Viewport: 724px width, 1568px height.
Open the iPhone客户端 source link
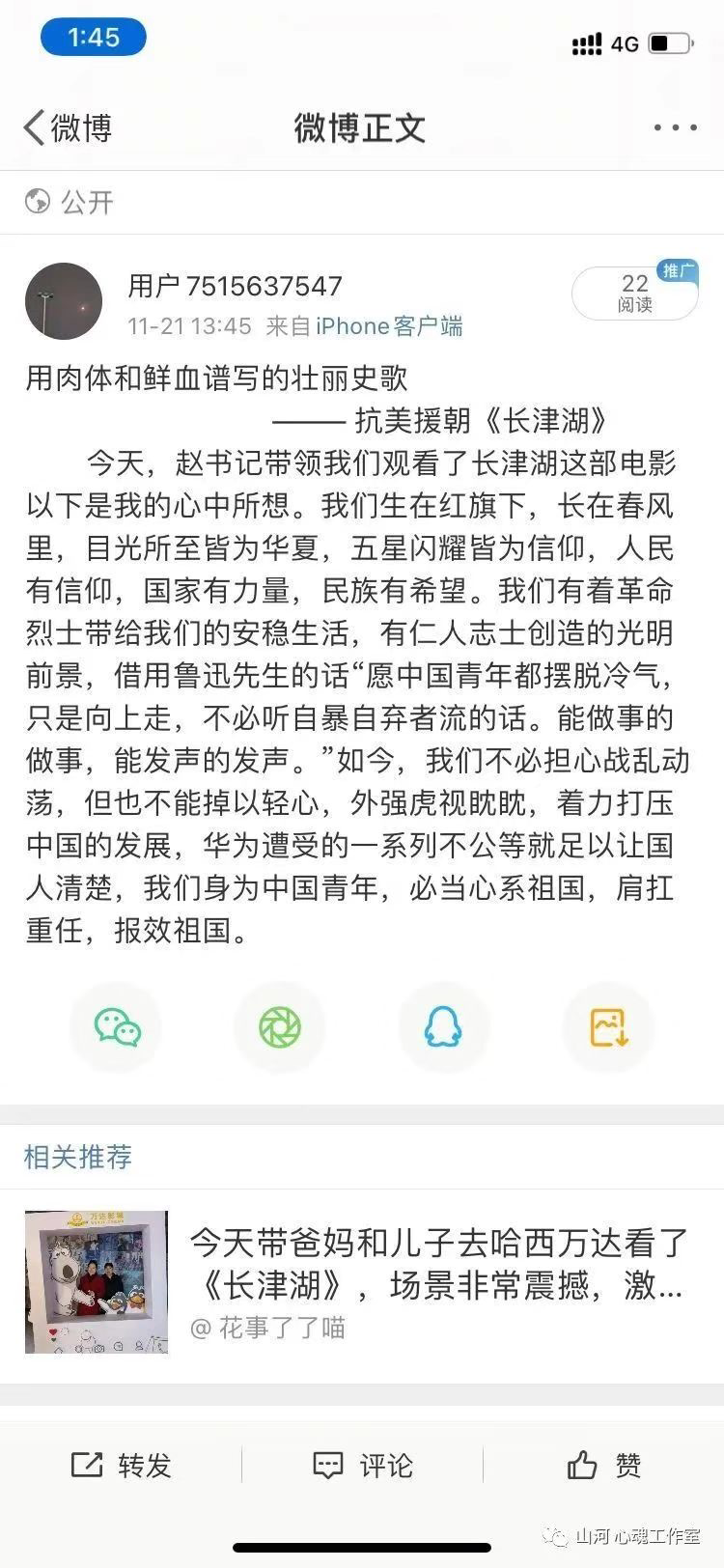click(x=389, y=326)
